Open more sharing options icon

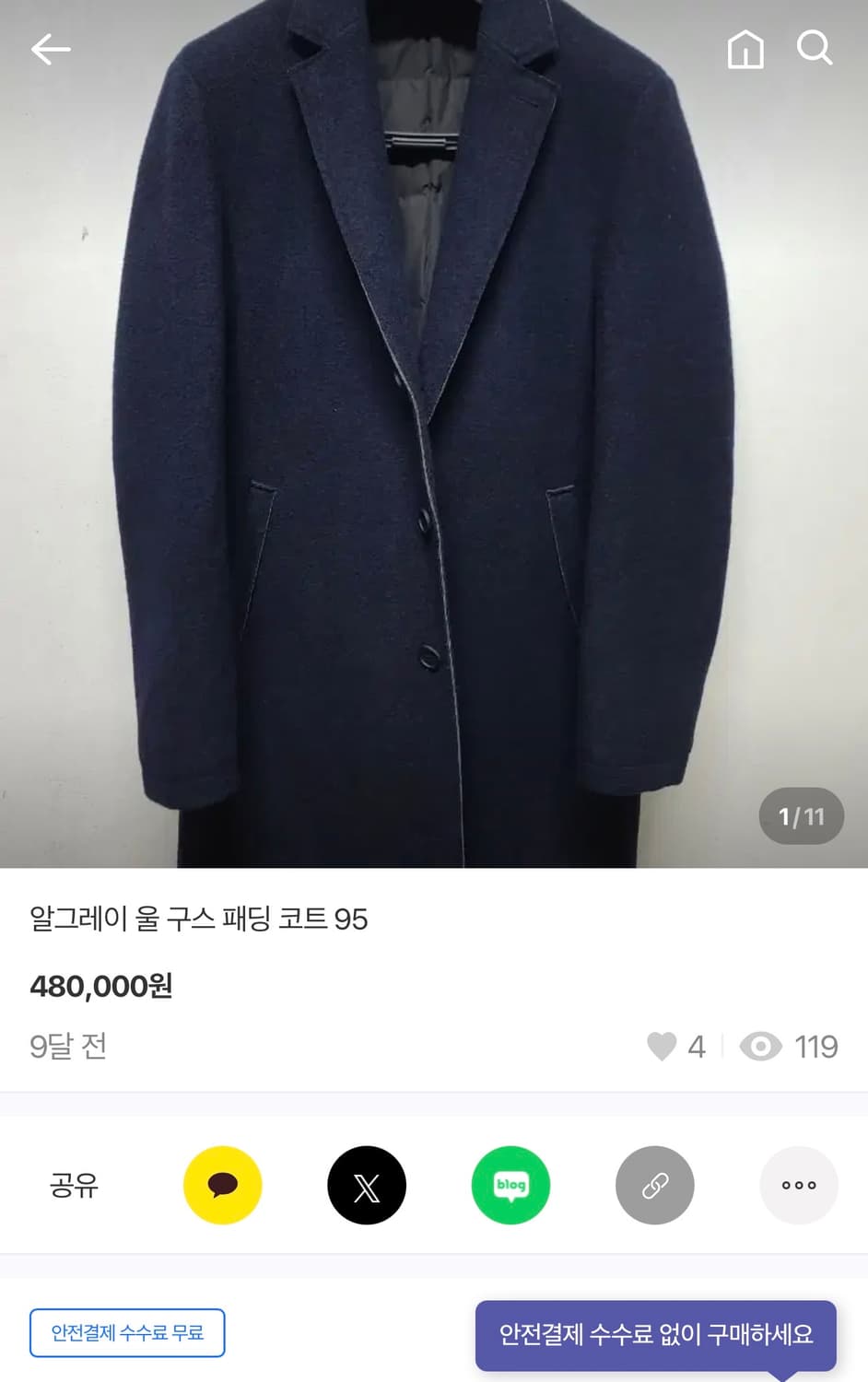pyautogui.click(x=798, y=1186)
